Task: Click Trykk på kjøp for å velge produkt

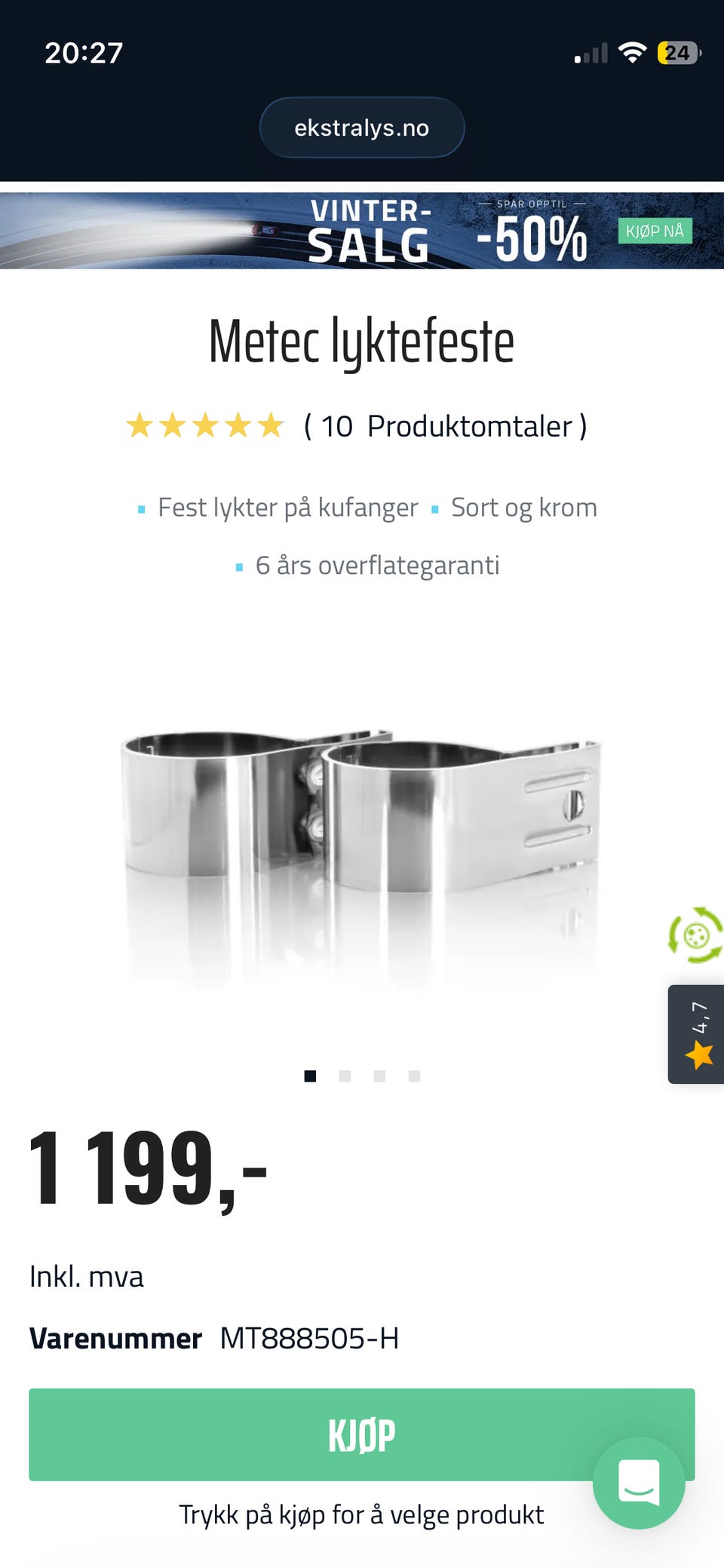Action: (361, 1514)
